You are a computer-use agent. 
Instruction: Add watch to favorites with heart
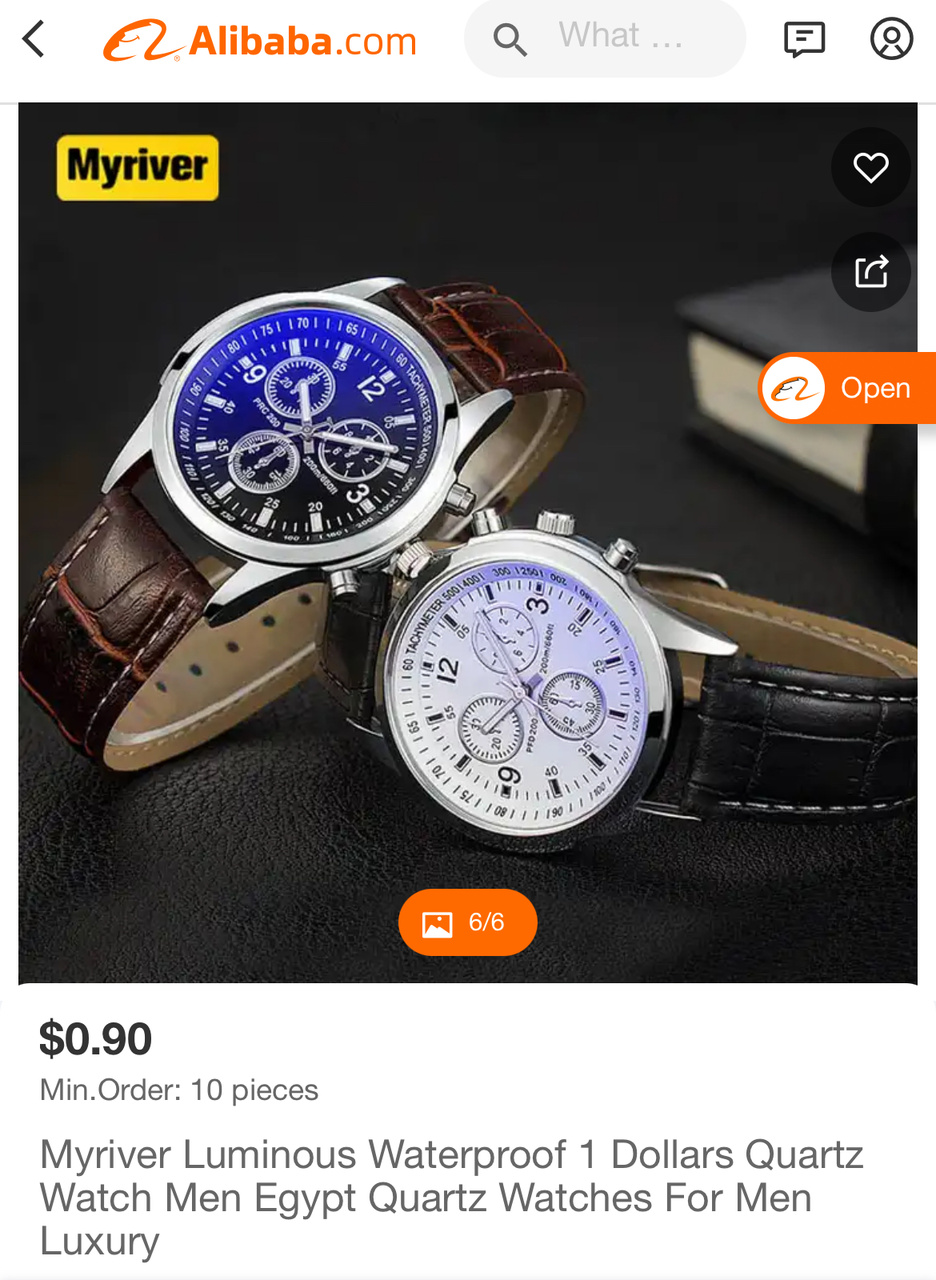click(x=870, y=167)
